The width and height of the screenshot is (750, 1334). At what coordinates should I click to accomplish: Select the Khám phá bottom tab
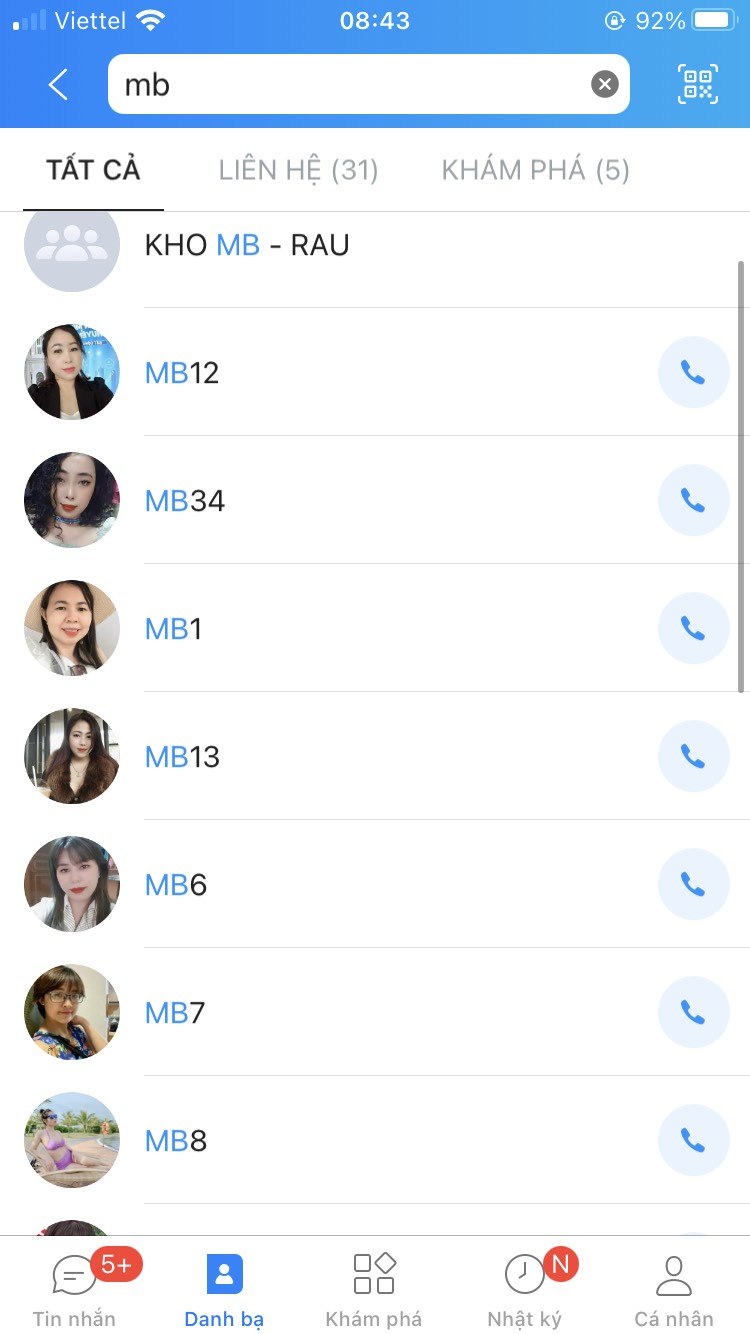(374, 1288)
